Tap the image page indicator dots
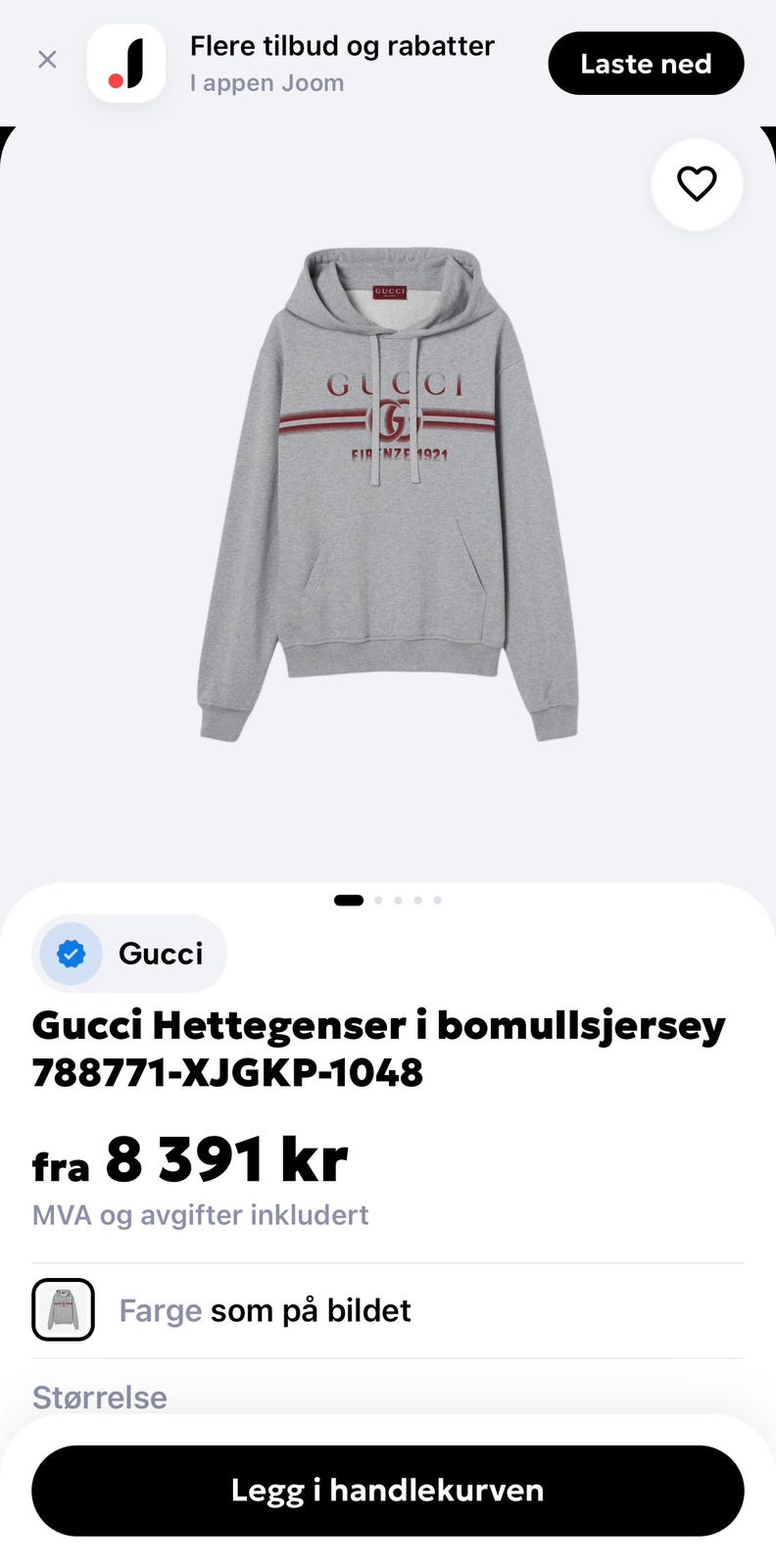 pyautogui.click(x=388, y=900)
